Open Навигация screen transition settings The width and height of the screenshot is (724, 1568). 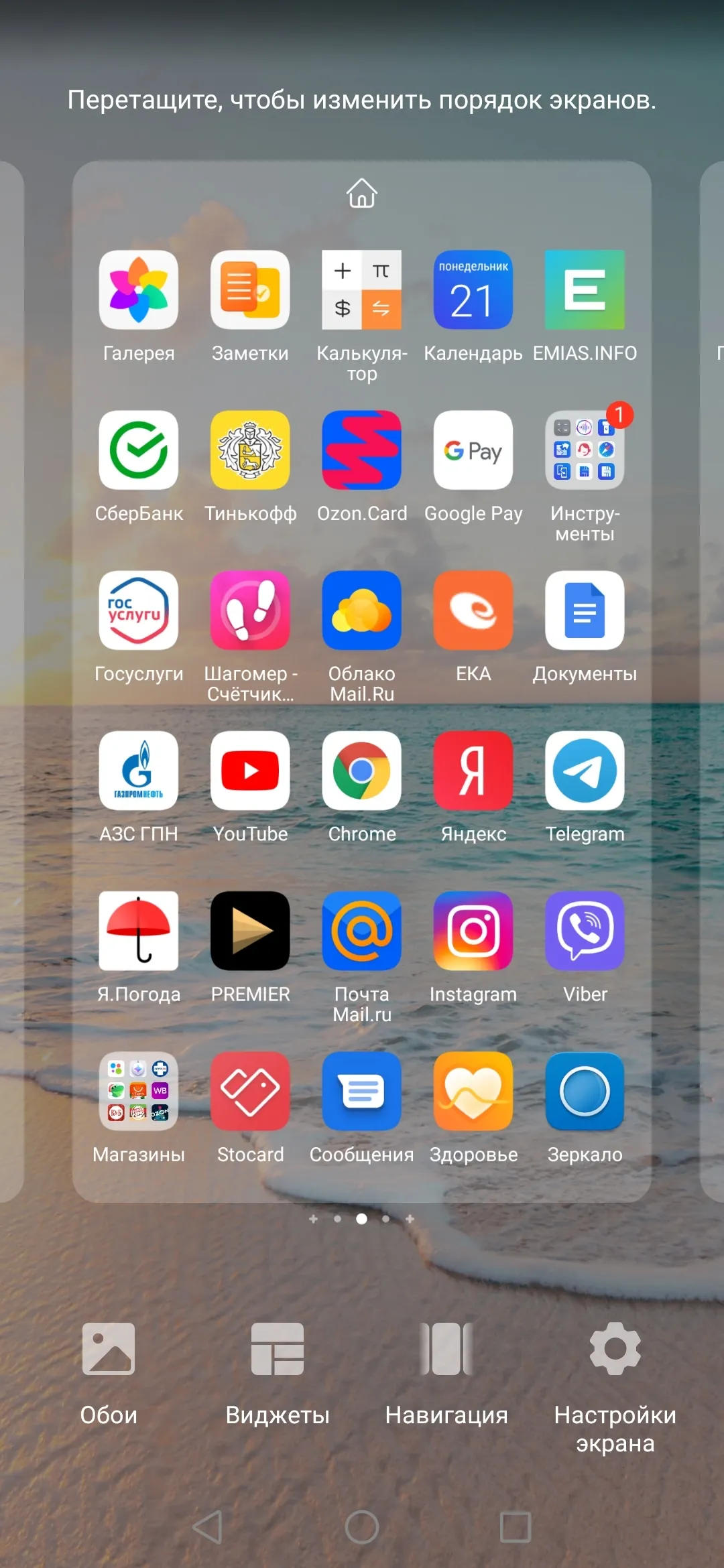click(446, 1374)
